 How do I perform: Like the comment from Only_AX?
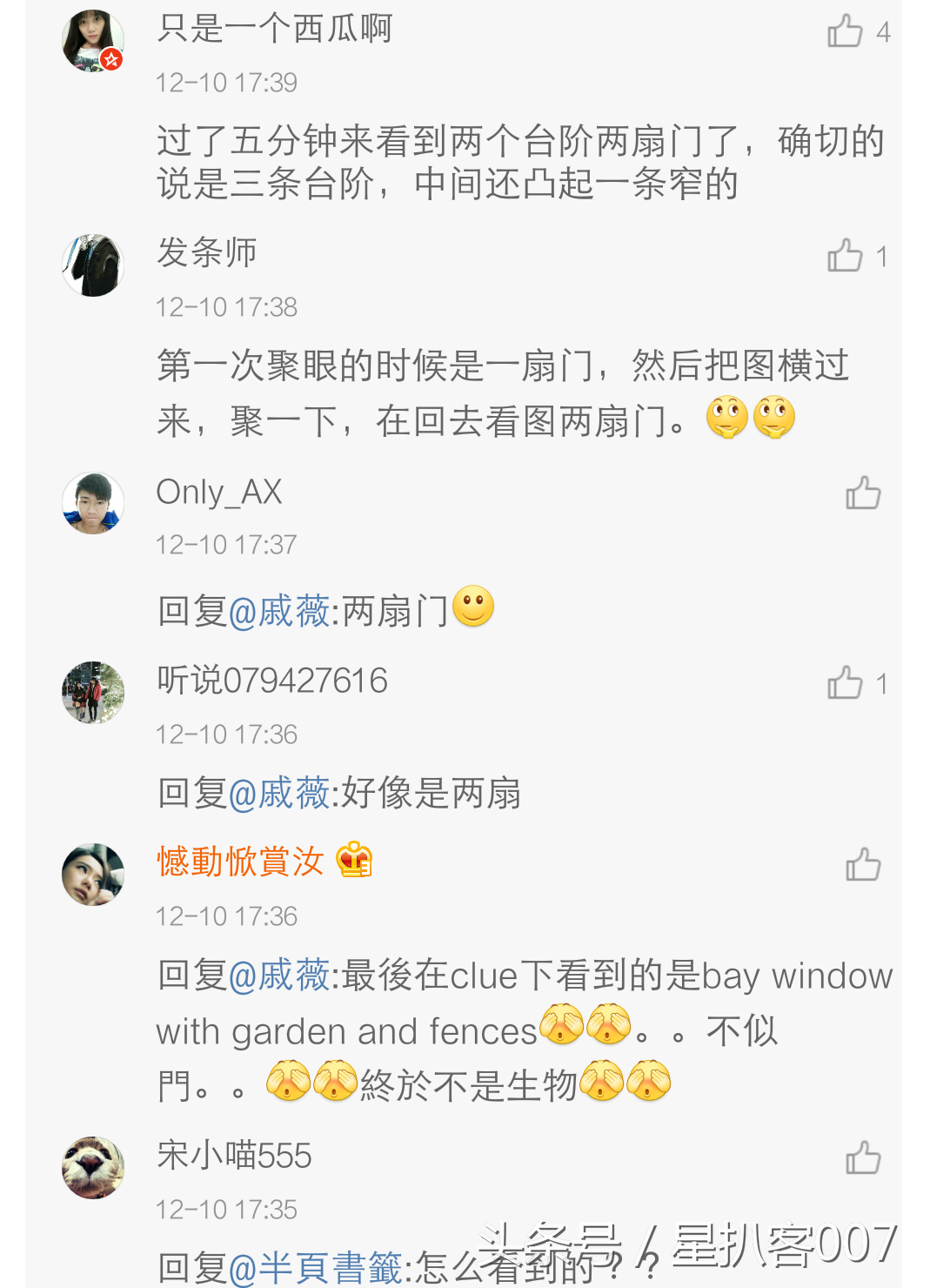(x=863, y=493)
